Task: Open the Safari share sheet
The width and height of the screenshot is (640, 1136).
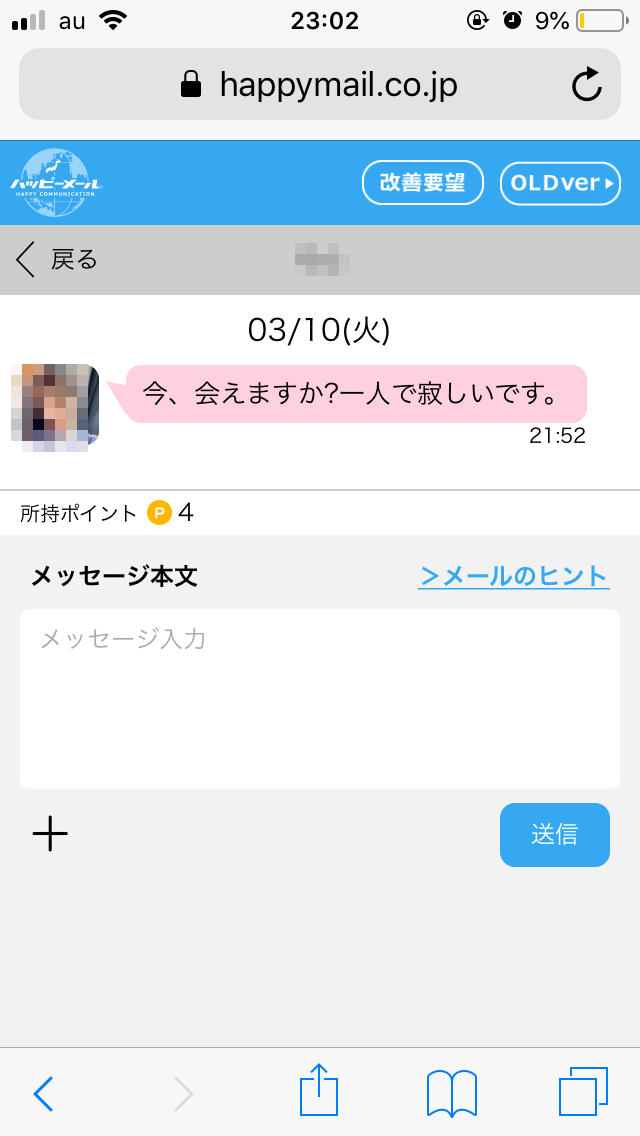Action: (320, 1092)
